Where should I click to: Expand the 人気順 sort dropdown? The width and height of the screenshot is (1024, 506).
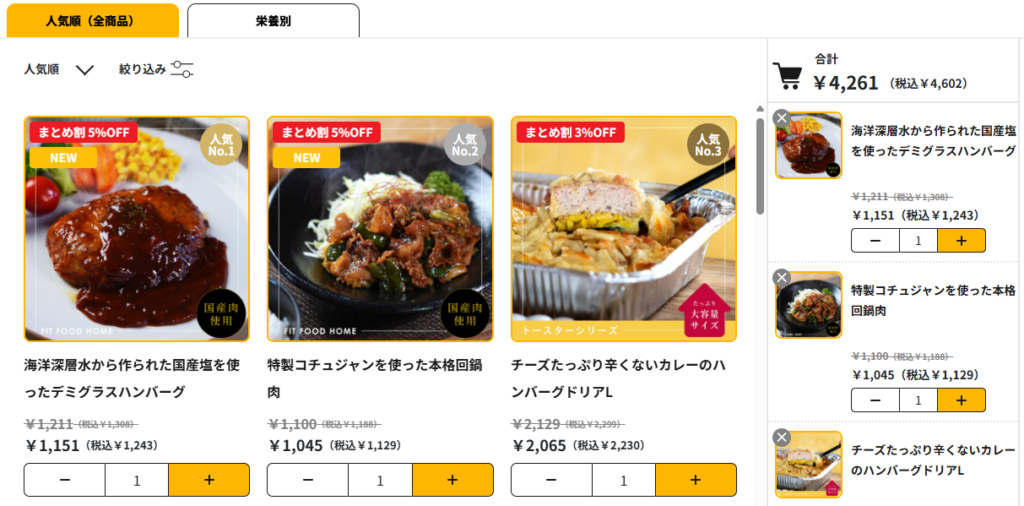[59, 69]
